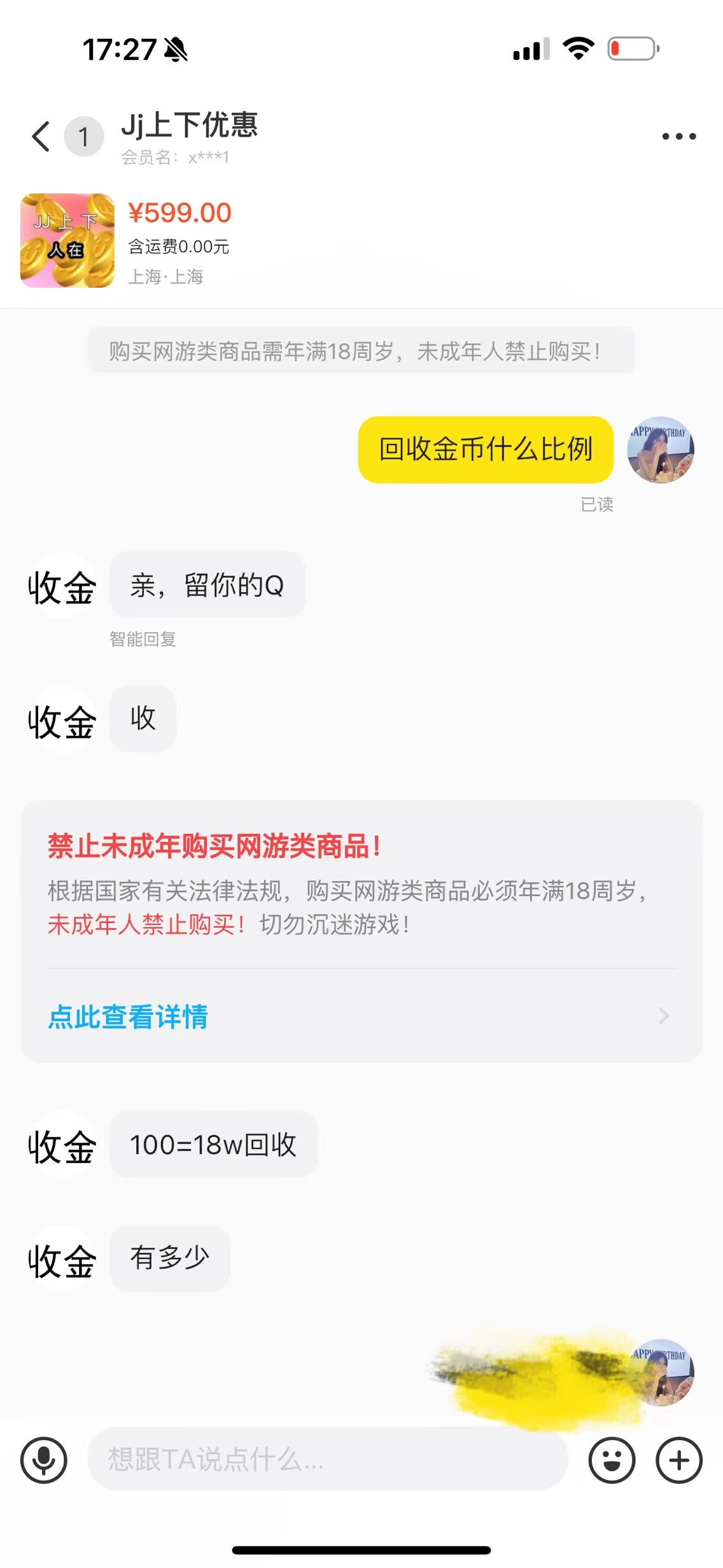
Task: Open the plus attachment menu
Action: click(679, 1460)
